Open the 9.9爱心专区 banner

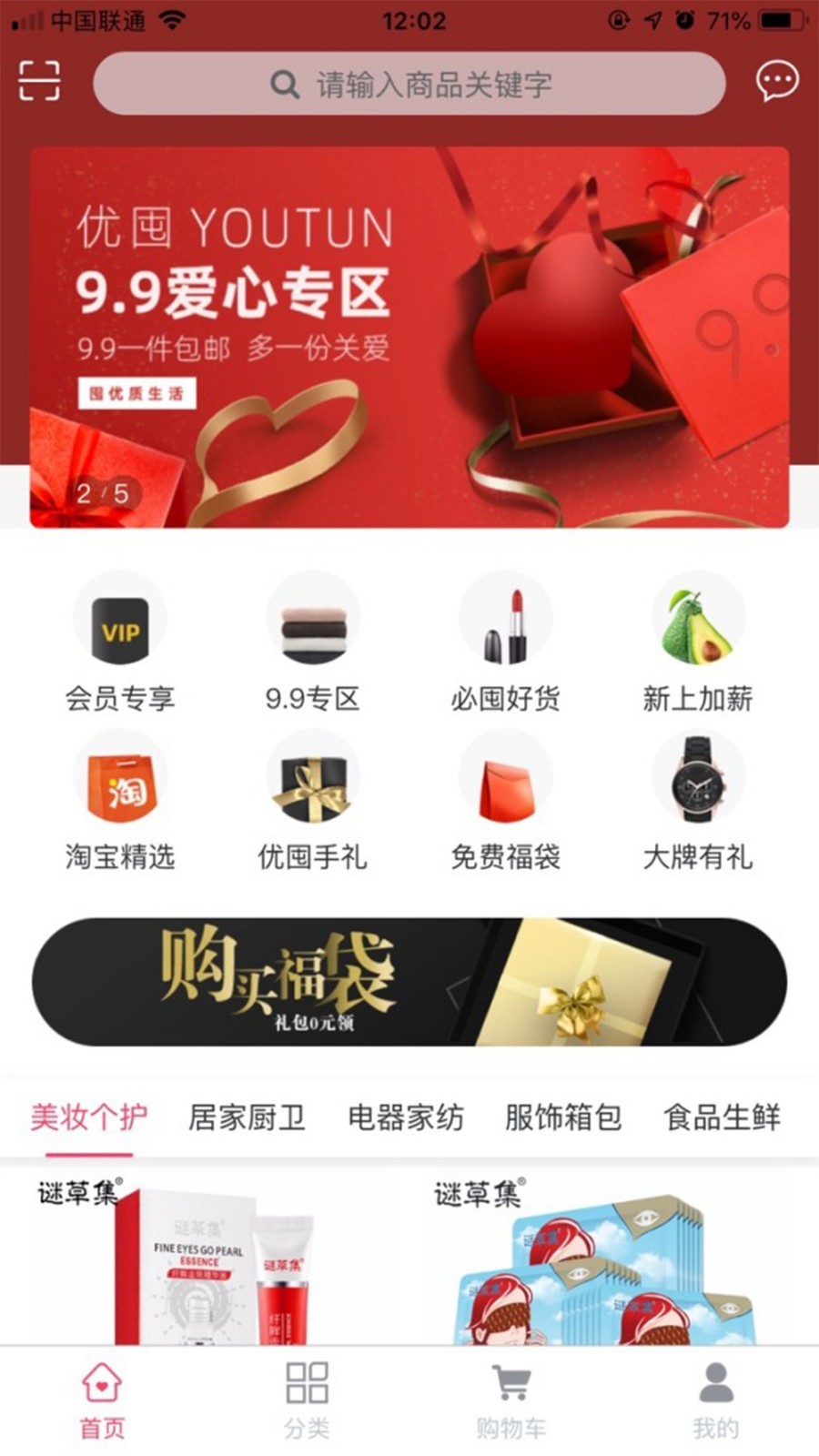point(409,337)
